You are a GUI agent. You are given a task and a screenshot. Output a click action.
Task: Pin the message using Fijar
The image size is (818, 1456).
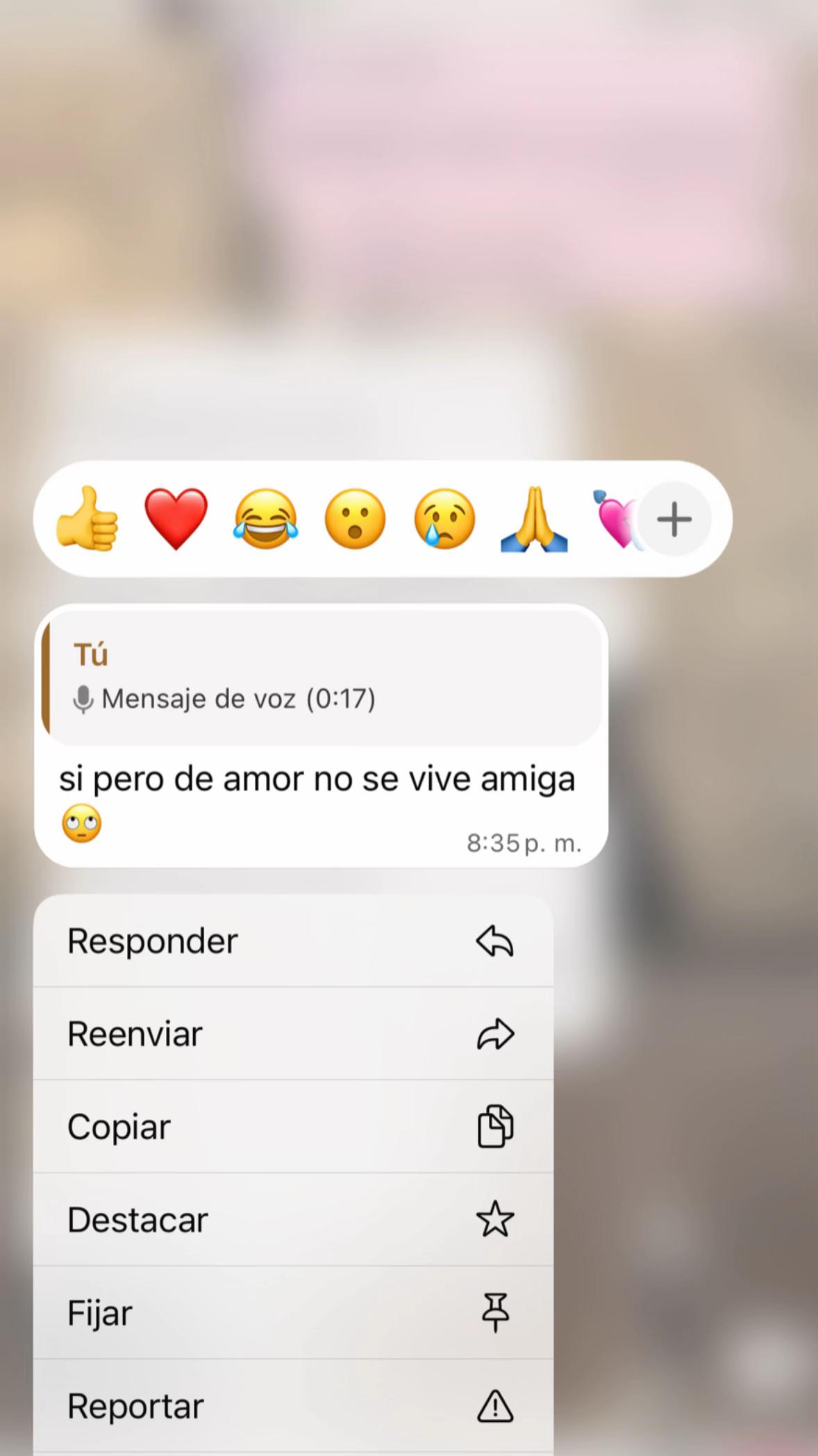tap(293, 1313)
